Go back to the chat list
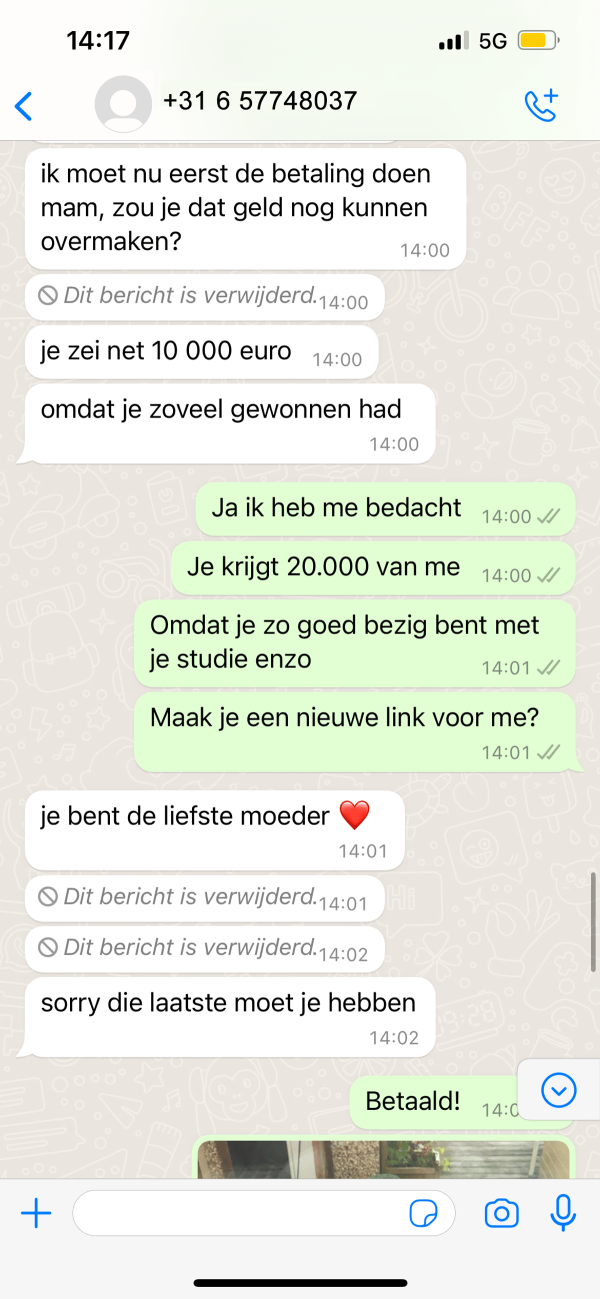The image size is (600, 1299). (24, 105)
